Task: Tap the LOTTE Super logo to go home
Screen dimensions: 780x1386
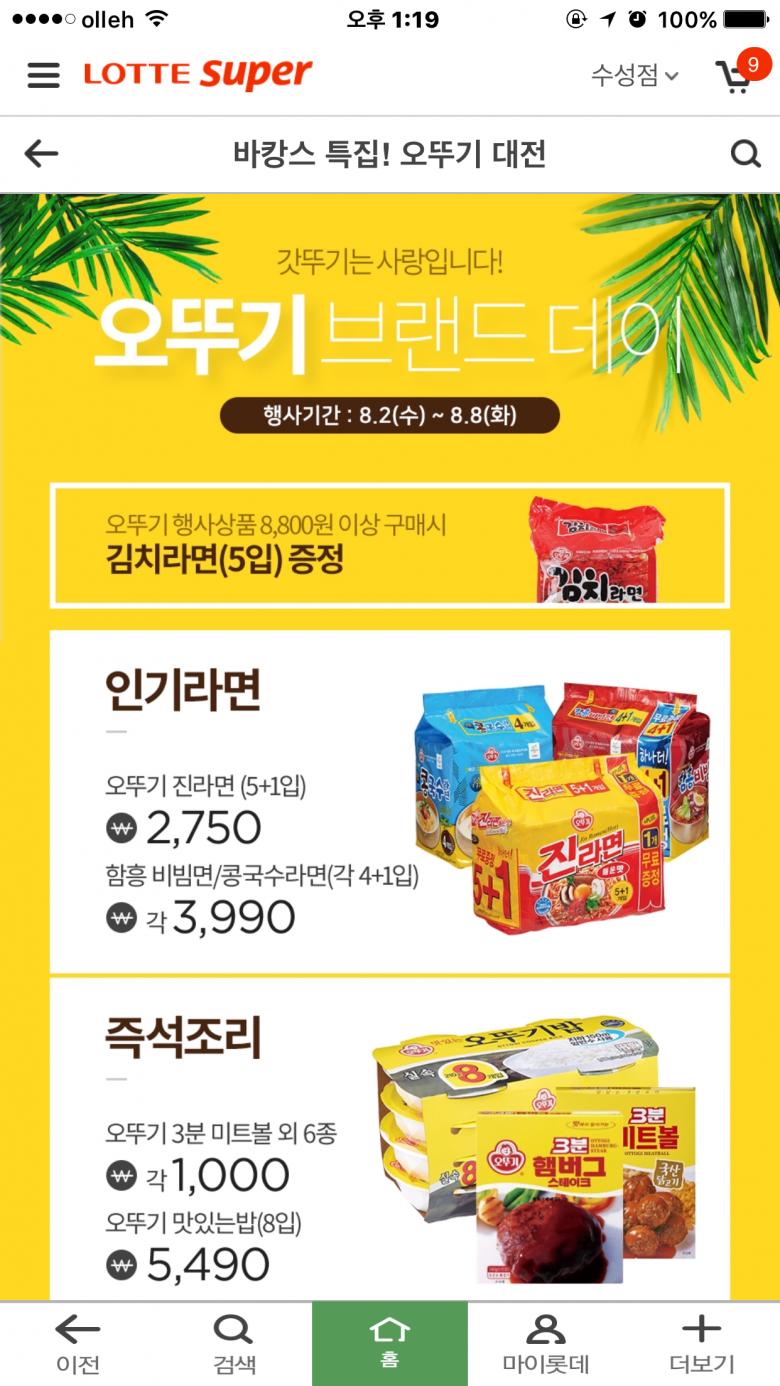Action: (198, 75)
